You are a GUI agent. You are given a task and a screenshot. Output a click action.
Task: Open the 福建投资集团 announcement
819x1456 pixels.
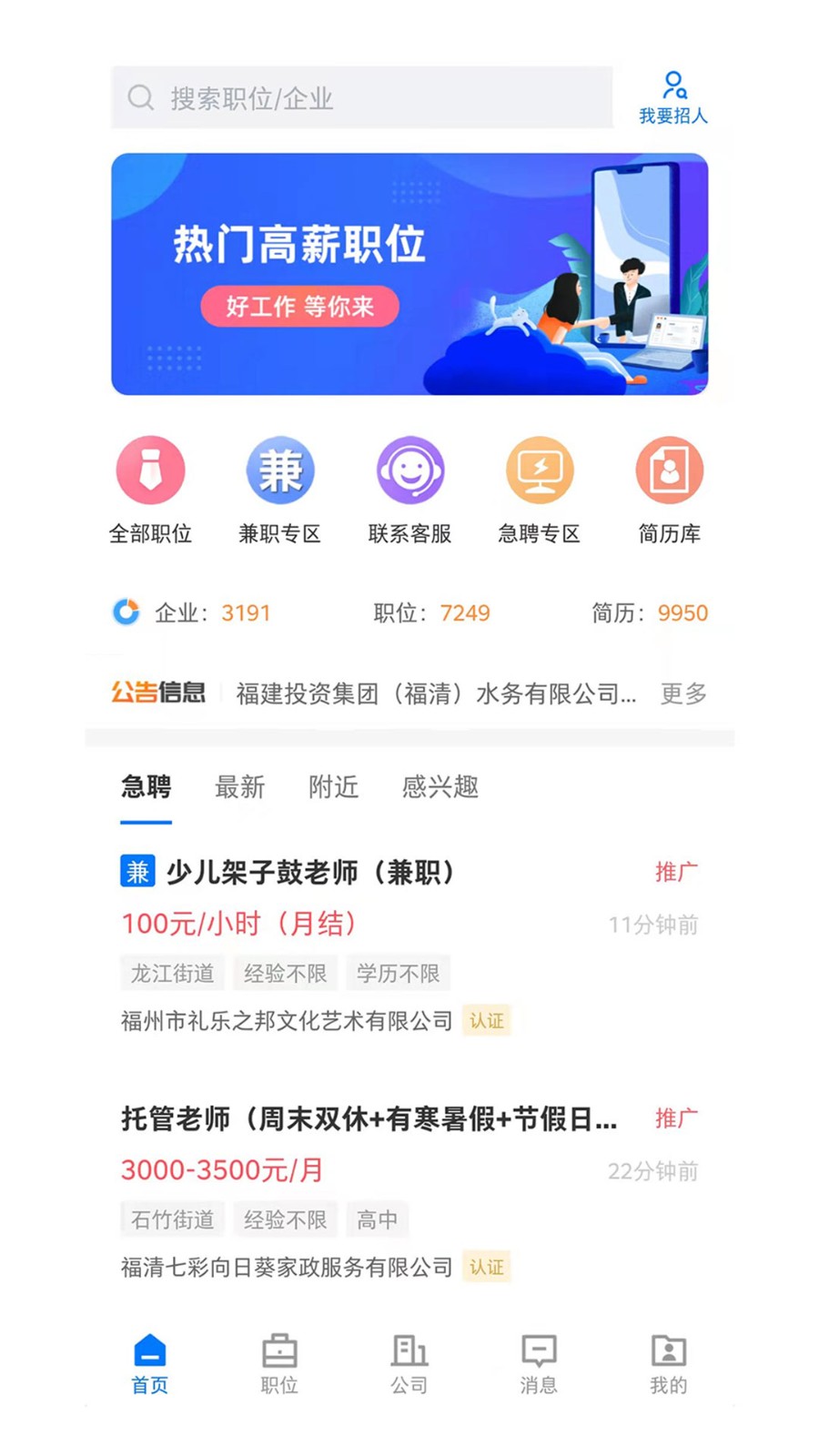coord(435,693)
